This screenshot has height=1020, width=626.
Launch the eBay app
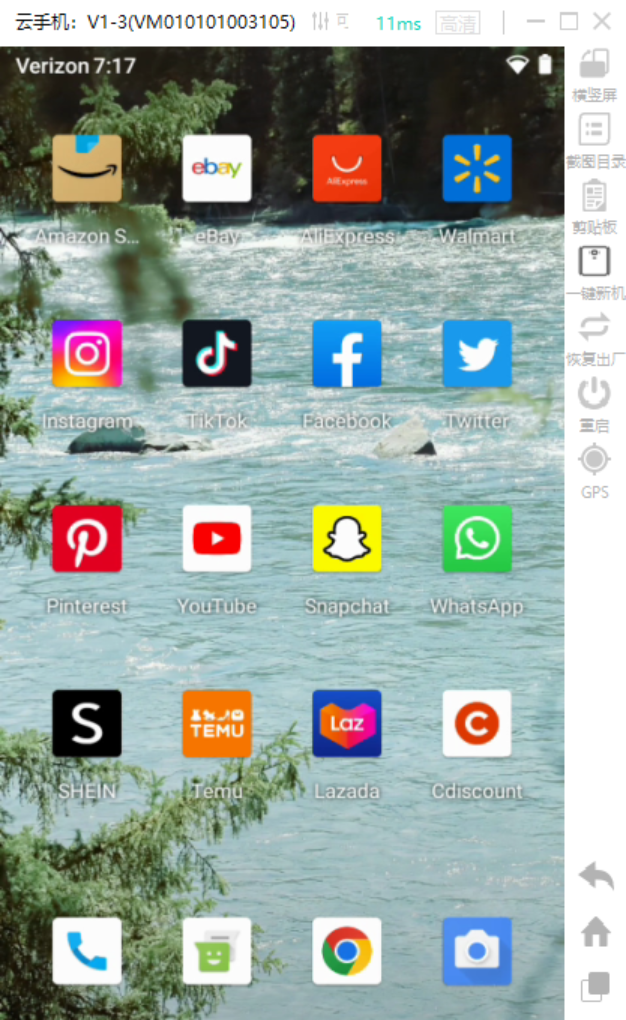point(217,169)
